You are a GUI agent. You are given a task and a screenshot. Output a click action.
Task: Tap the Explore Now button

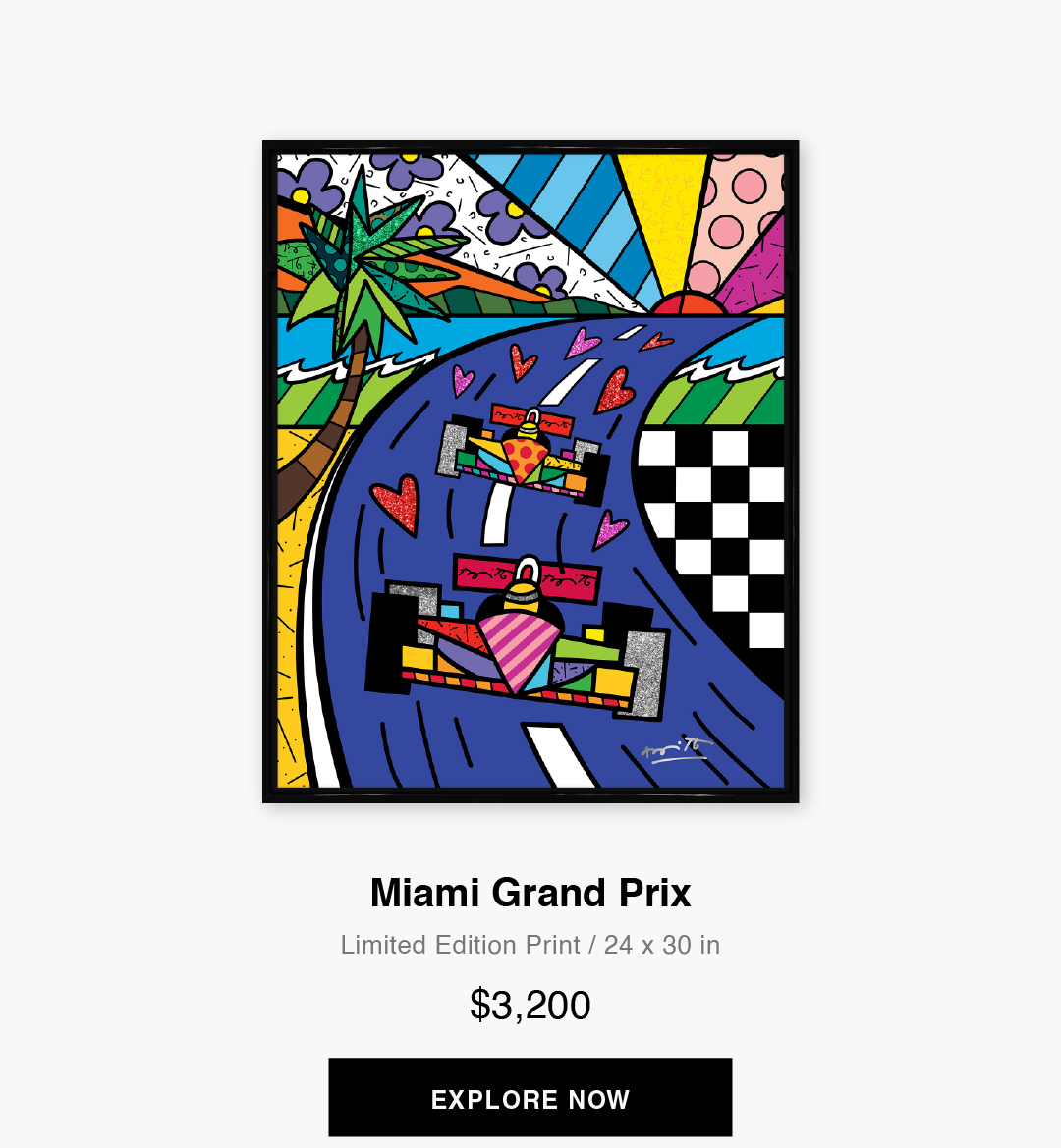tap(530, 1098)
